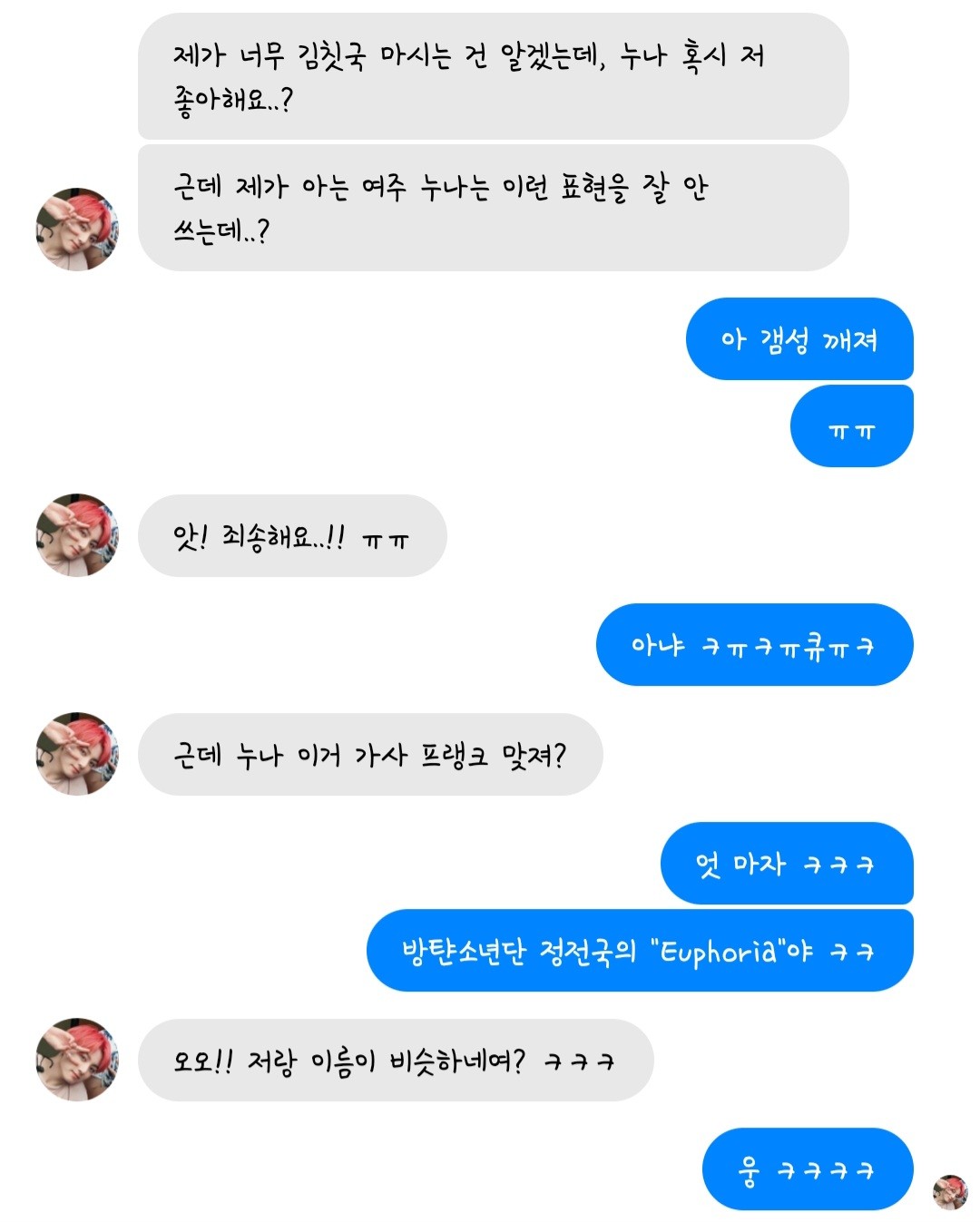Image resolution: width=980 pixels, height=1222 pixels.
Task: Open sender's avatar beside "앗! 죄송해요..!!" message
Action: click(77, 535)
